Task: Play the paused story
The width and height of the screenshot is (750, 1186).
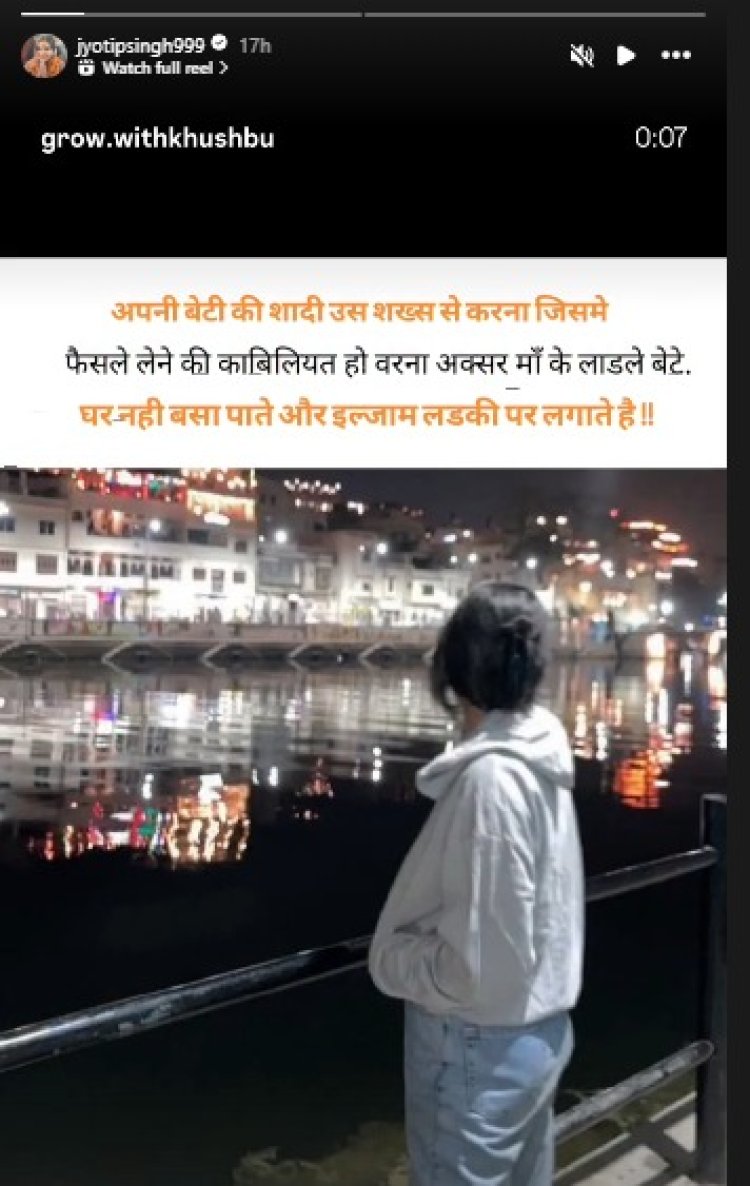Action: pos(627,56)
